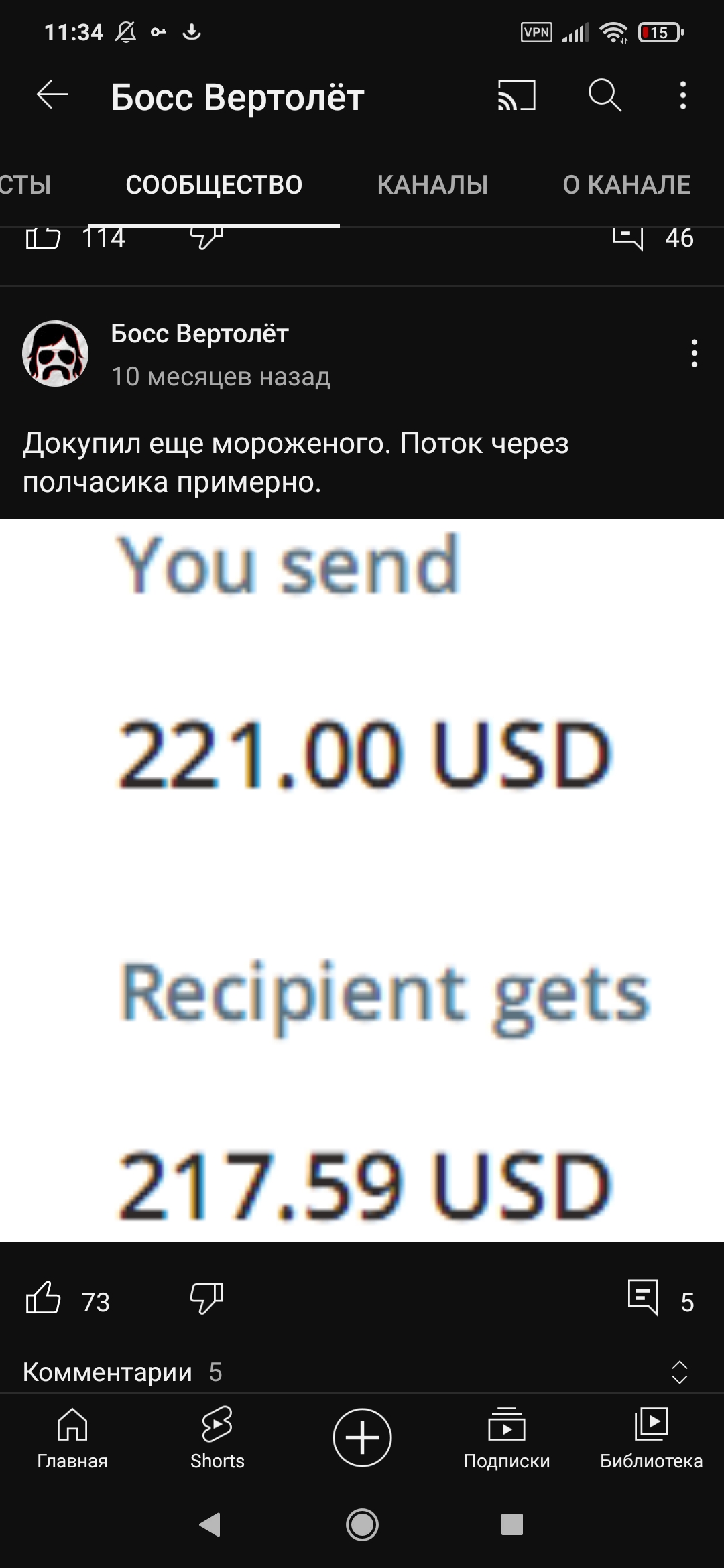Image resolution: width=724 pixels, height=1568 pixels.
Task: Open the app bar overflow menu
Action: 682,96
